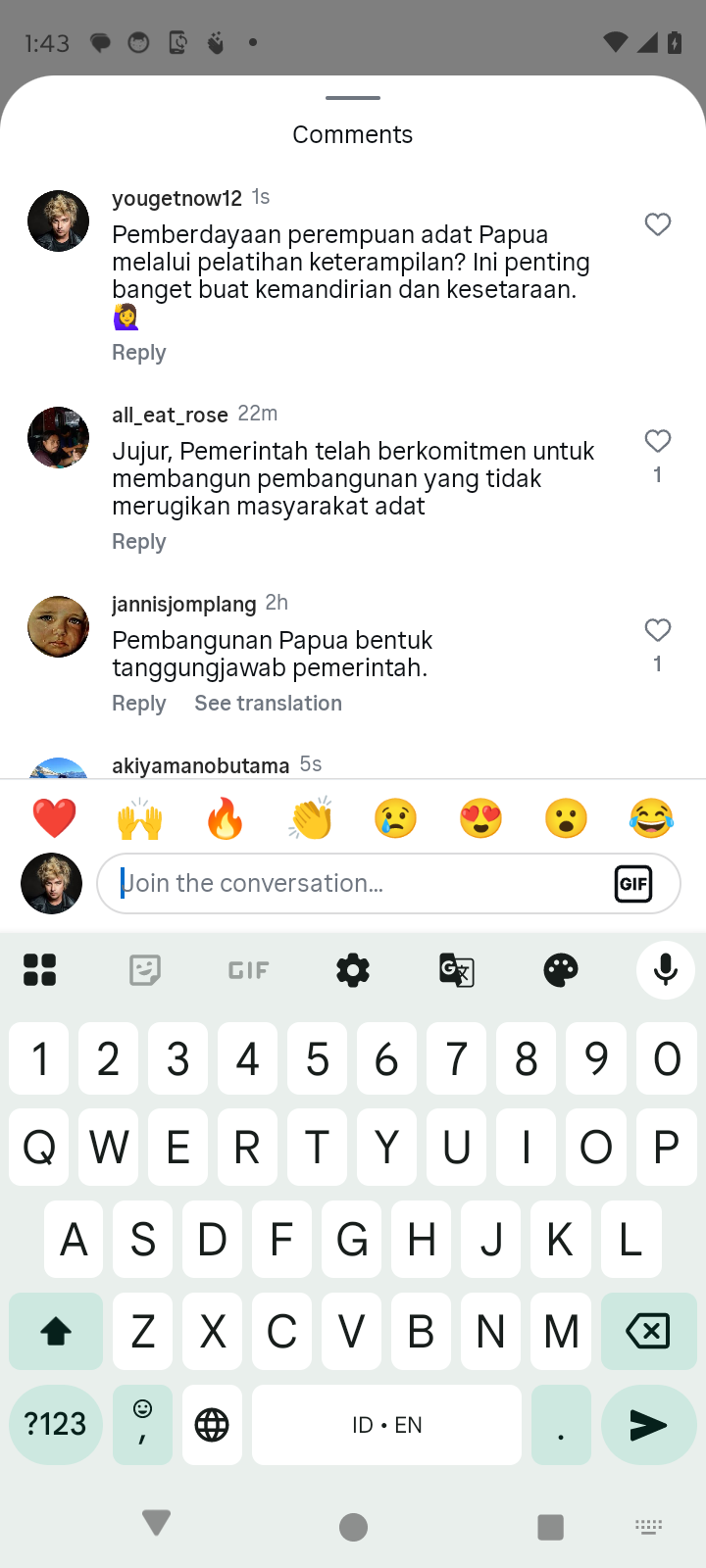
Task: Insert the fire emoji reaction
Action: pyautogui.click(x=226, y=818)
